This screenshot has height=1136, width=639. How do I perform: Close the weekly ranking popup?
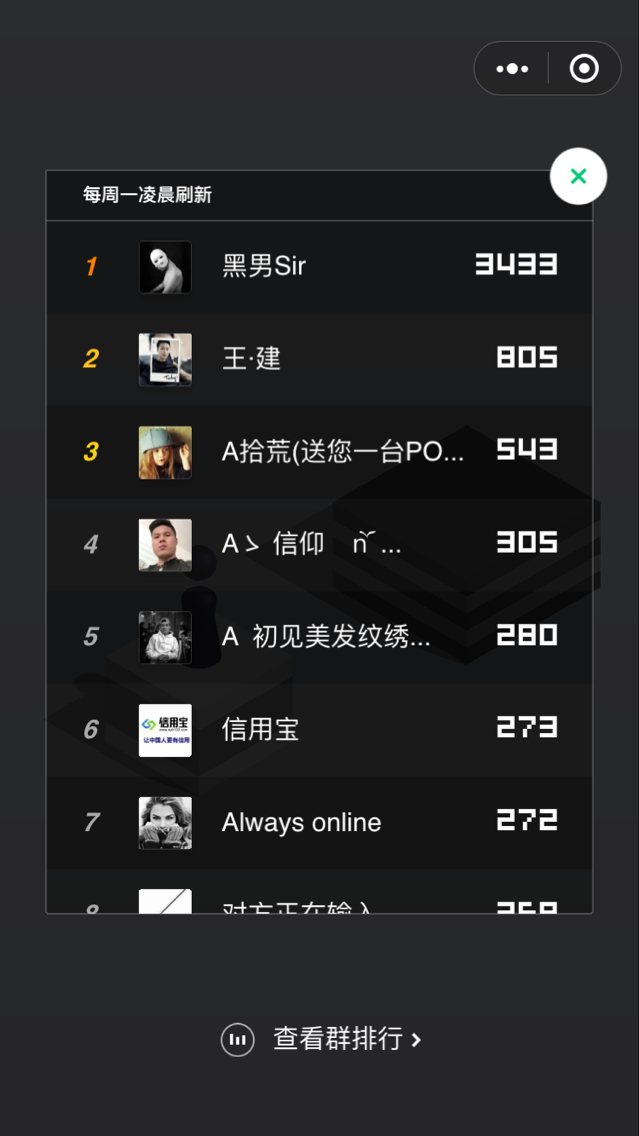[578, 177]
